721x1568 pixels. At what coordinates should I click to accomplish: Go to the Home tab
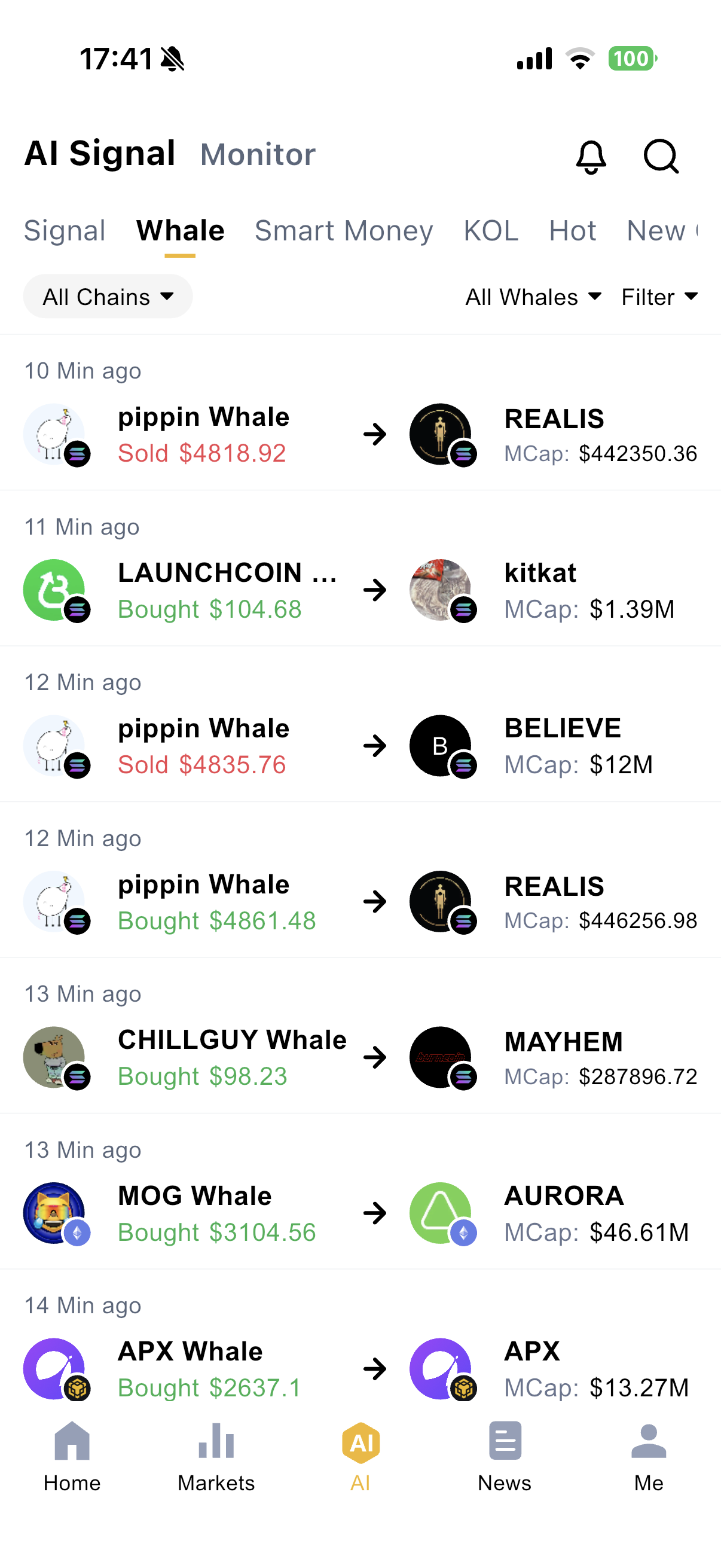pos(72,1457)
